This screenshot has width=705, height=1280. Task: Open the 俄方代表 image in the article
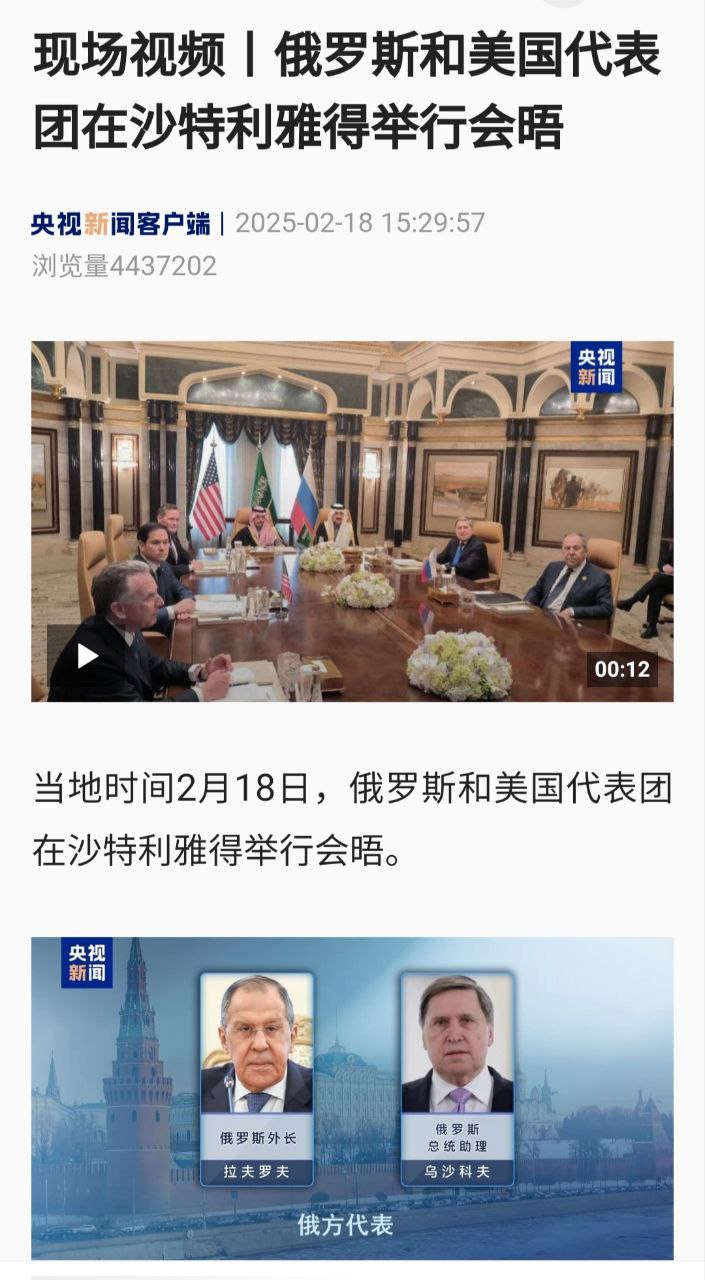[x=352, y=1097]
